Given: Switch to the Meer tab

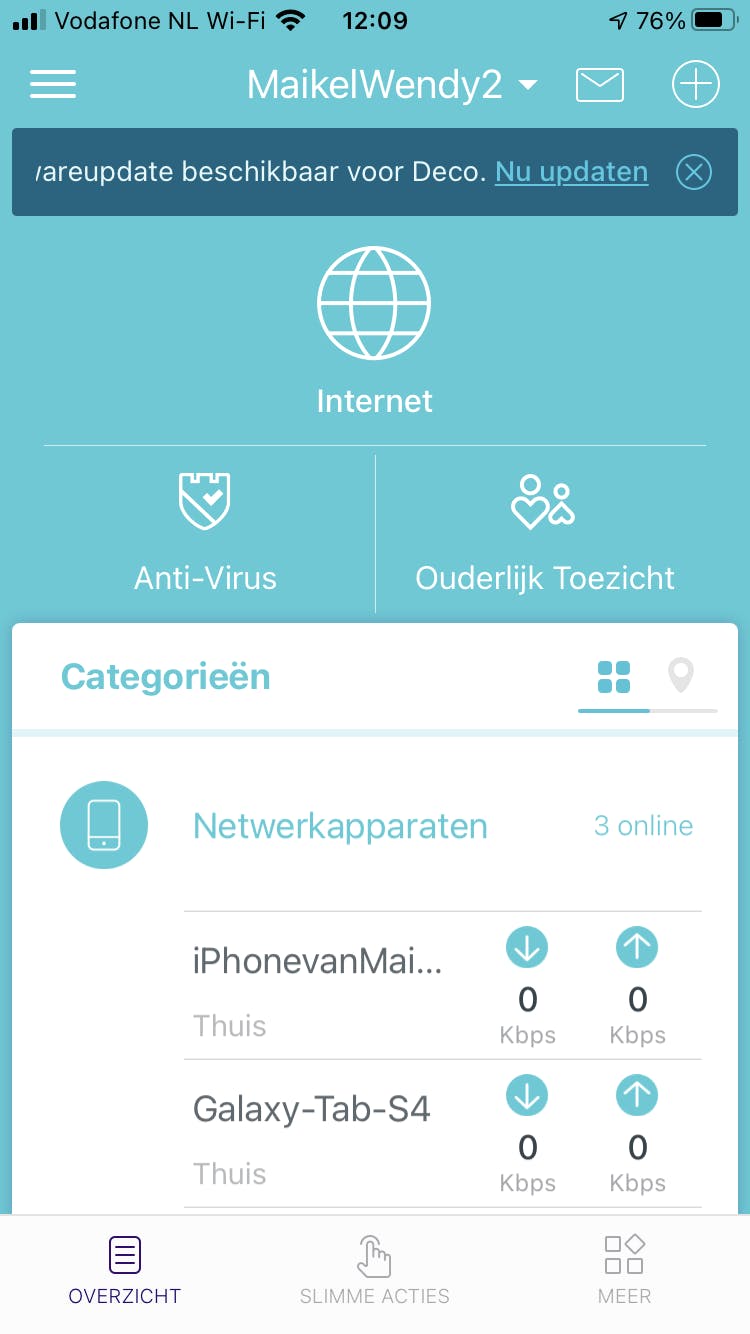Looking at the screenshot, I should pos(624,1270).
